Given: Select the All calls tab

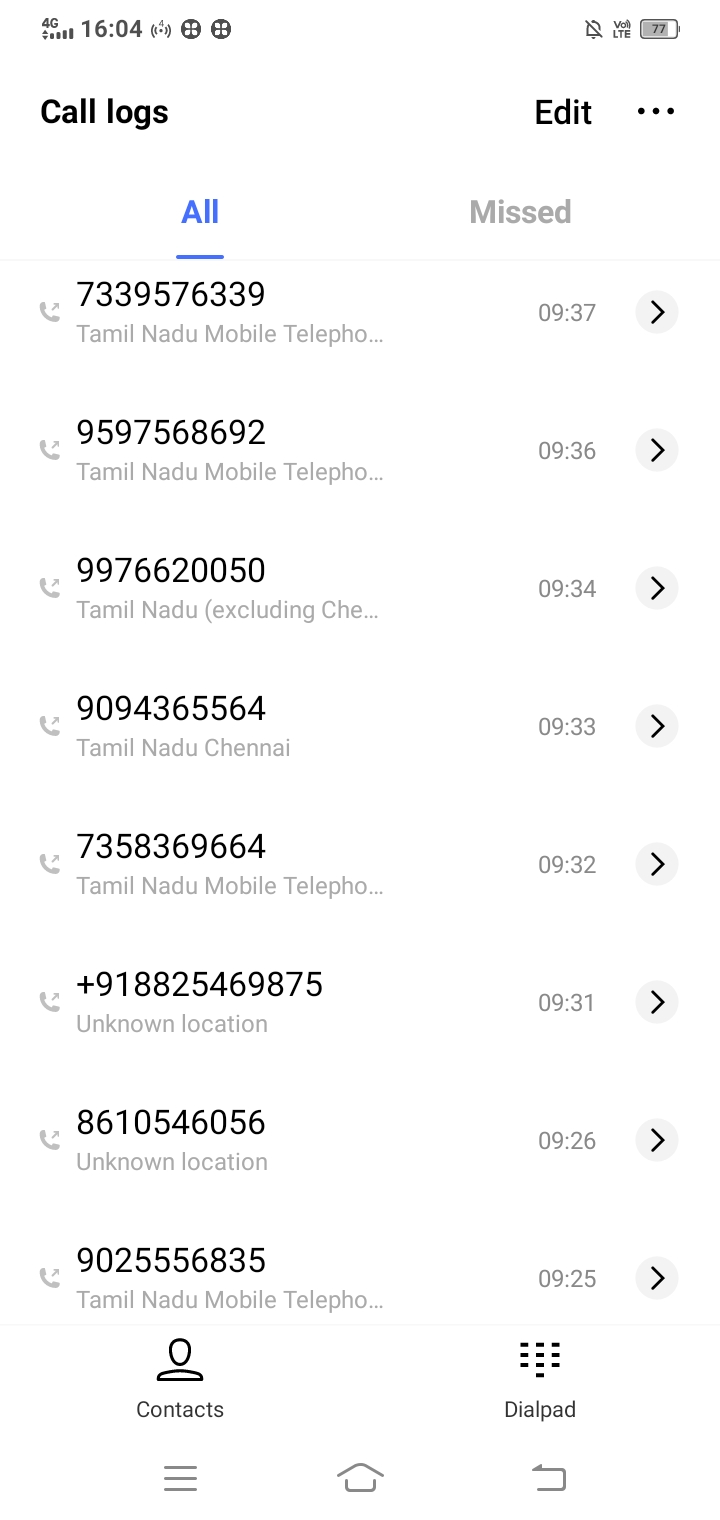Looking at the screenshot, I should [200, 212].
